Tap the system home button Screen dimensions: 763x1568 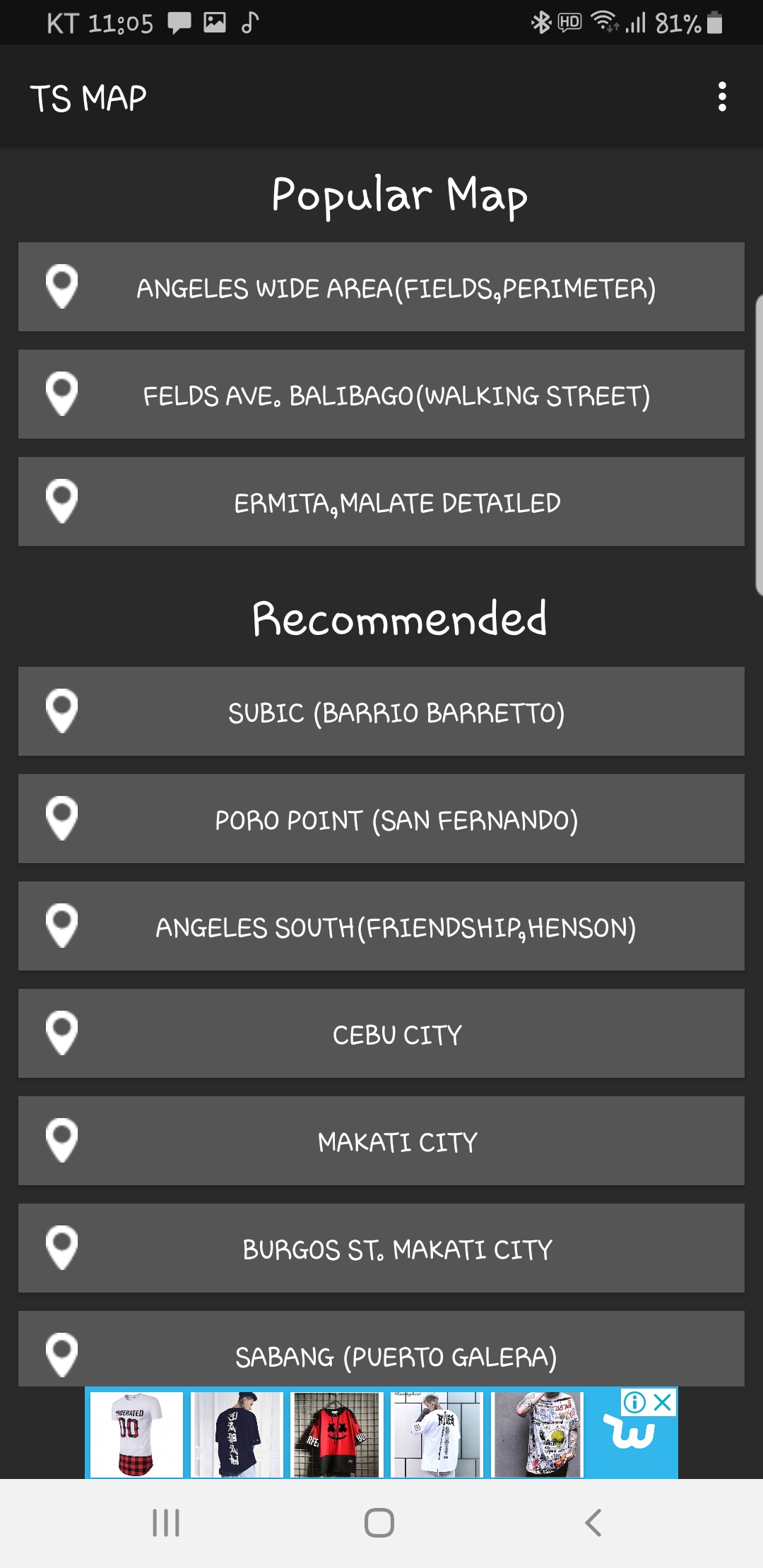pyautogui.click(x=379, y=1522)
